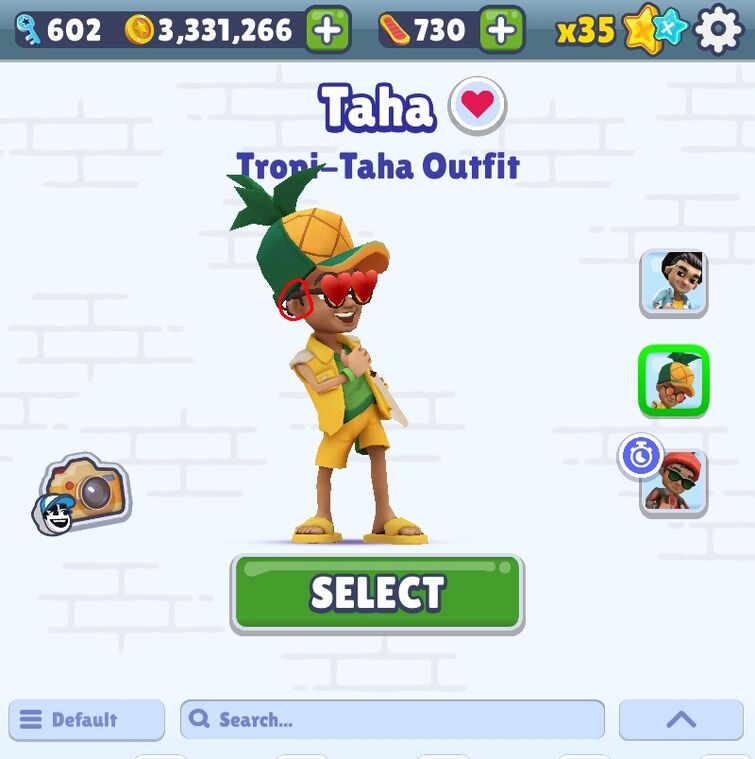
Task: Choose the red beanie outfit thumbnail
Action: 676,482
